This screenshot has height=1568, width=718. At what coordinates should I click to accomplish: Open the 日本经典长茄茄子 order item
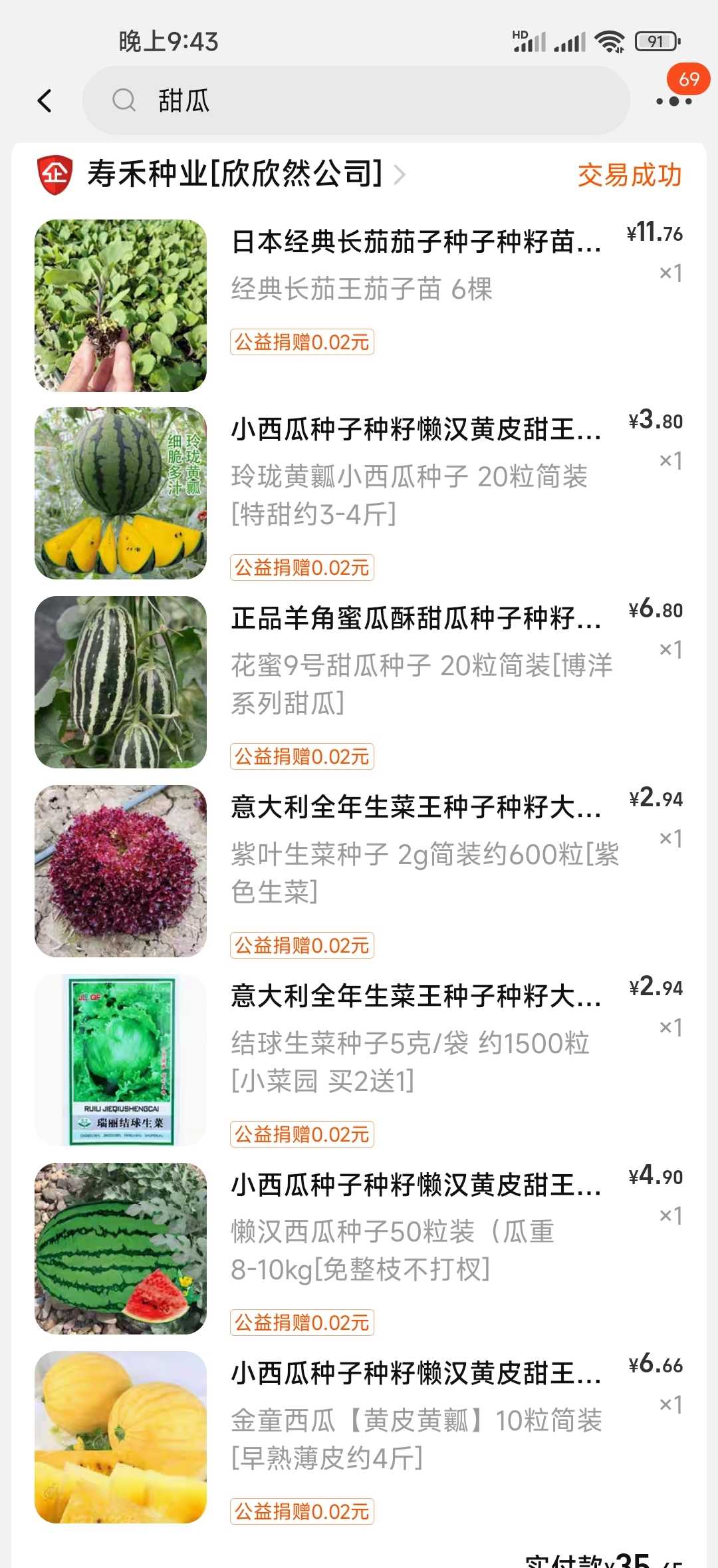coord(416,242)
